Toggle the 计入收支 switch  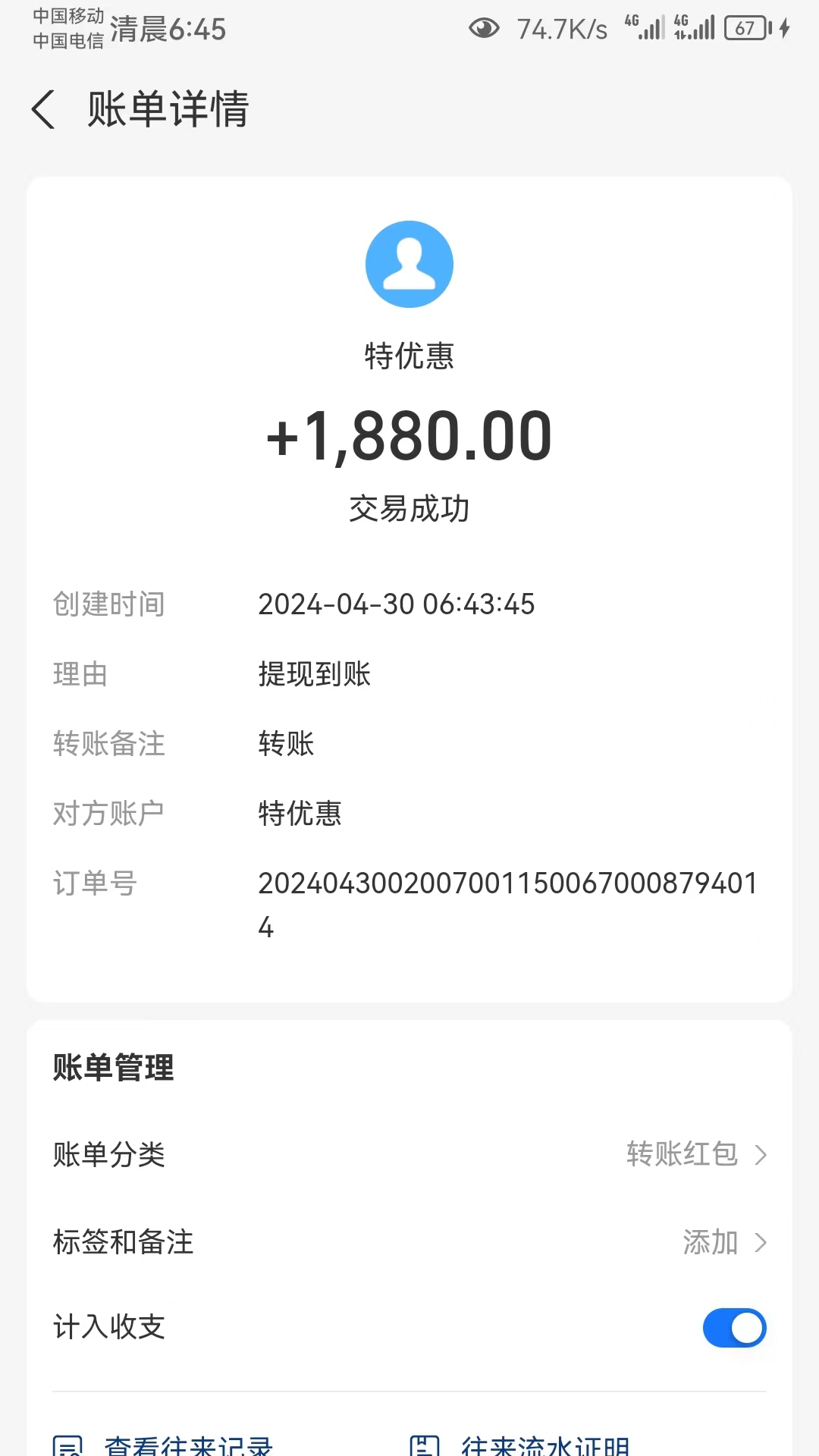click(734, 1328)
